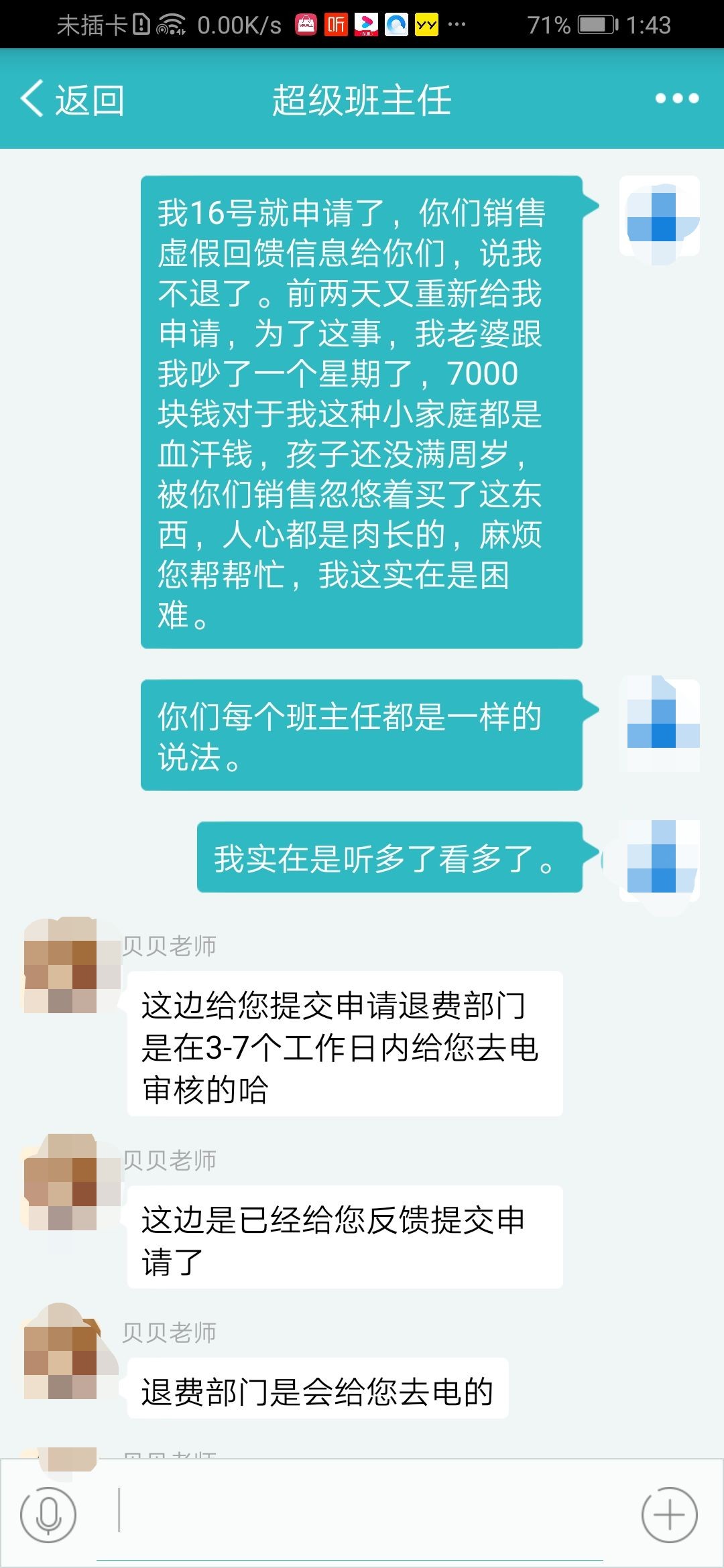Open the plus attachment menu
724x1568 pixels.
point(669,1514)
